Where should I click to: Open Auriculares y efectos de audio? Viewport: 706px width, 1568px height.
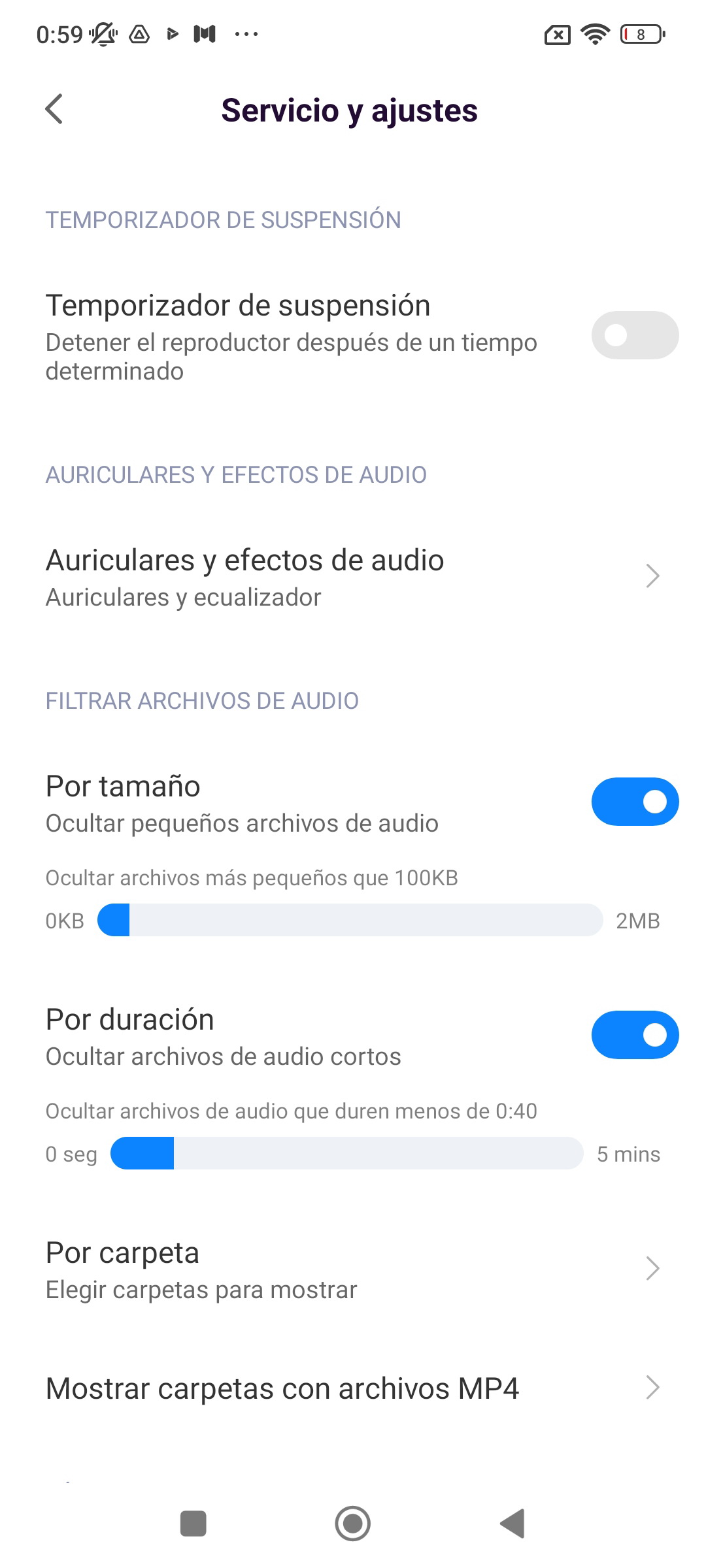[353, 577]
